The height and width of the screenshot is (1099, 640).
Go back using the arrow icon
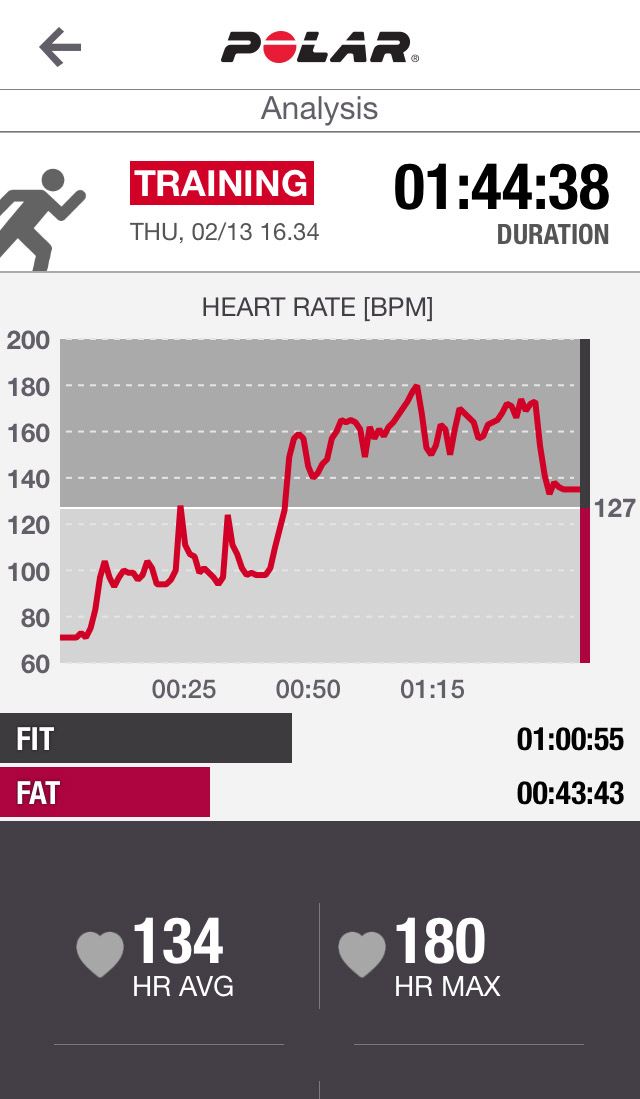click(60, 47)
